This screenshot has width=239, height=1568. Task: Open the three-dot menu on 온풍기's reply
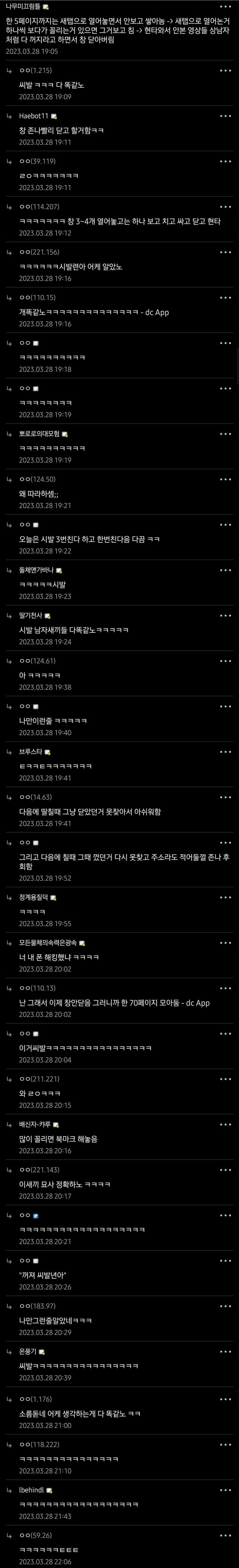pyautogui.click(x=225, y=1352)
